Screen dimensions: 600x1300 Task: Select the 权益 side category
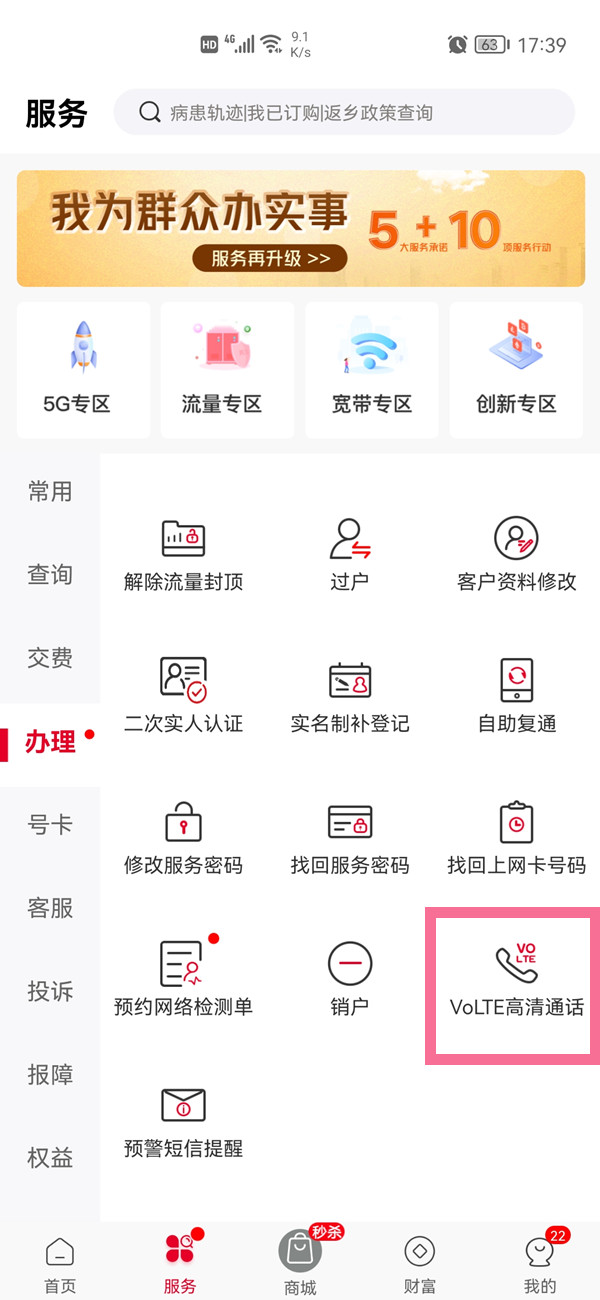point(50,1158)
